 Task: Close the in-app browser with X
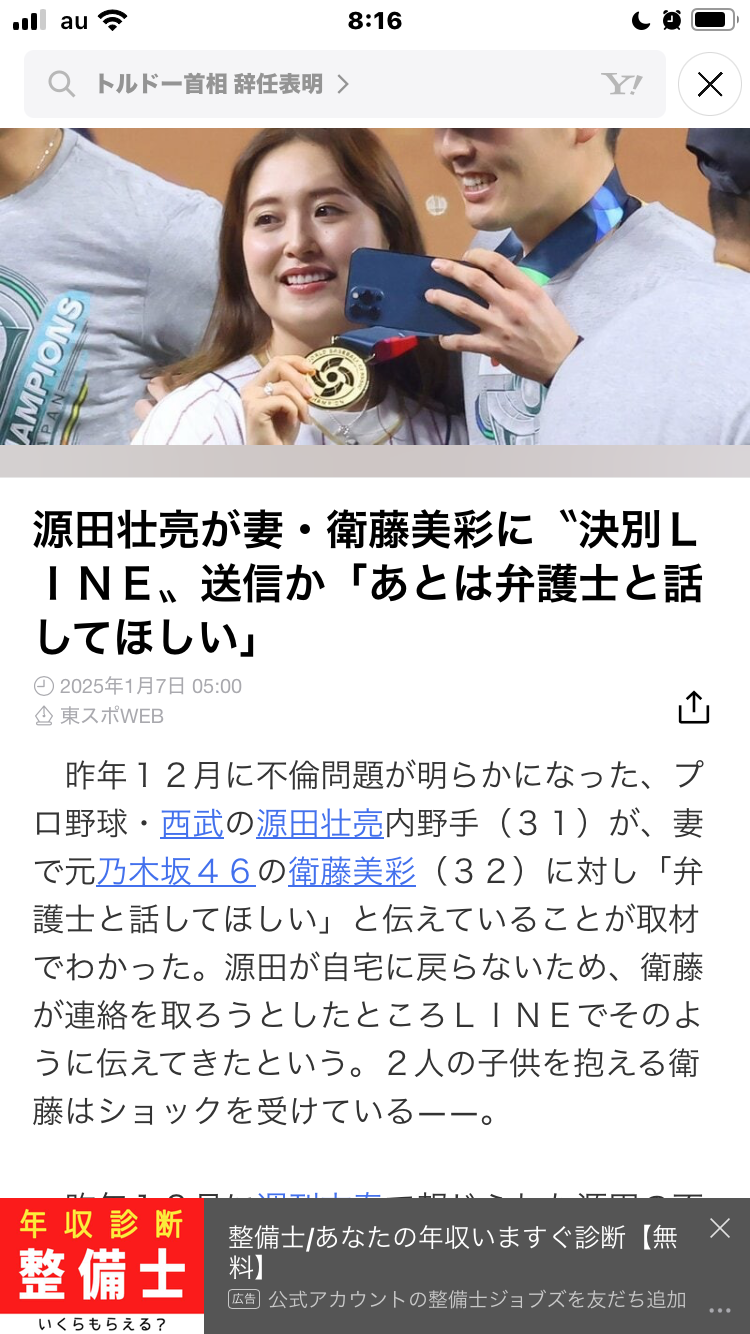coord(710,85)
